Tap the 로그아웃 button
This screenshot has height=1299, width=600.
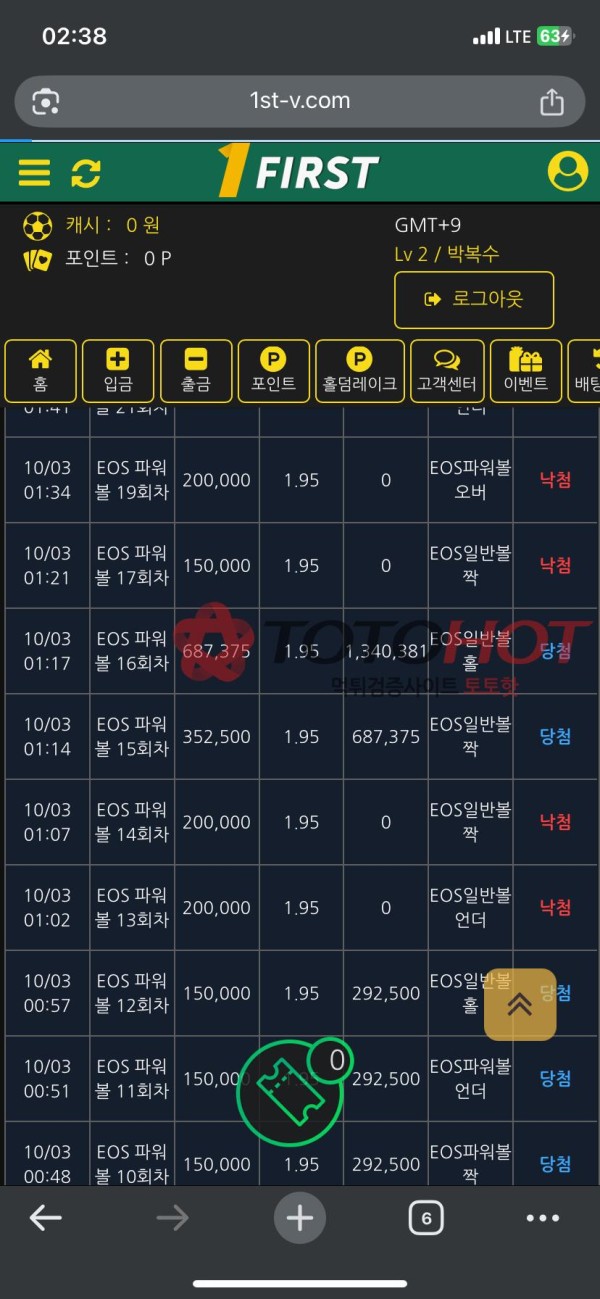(474, 299)
